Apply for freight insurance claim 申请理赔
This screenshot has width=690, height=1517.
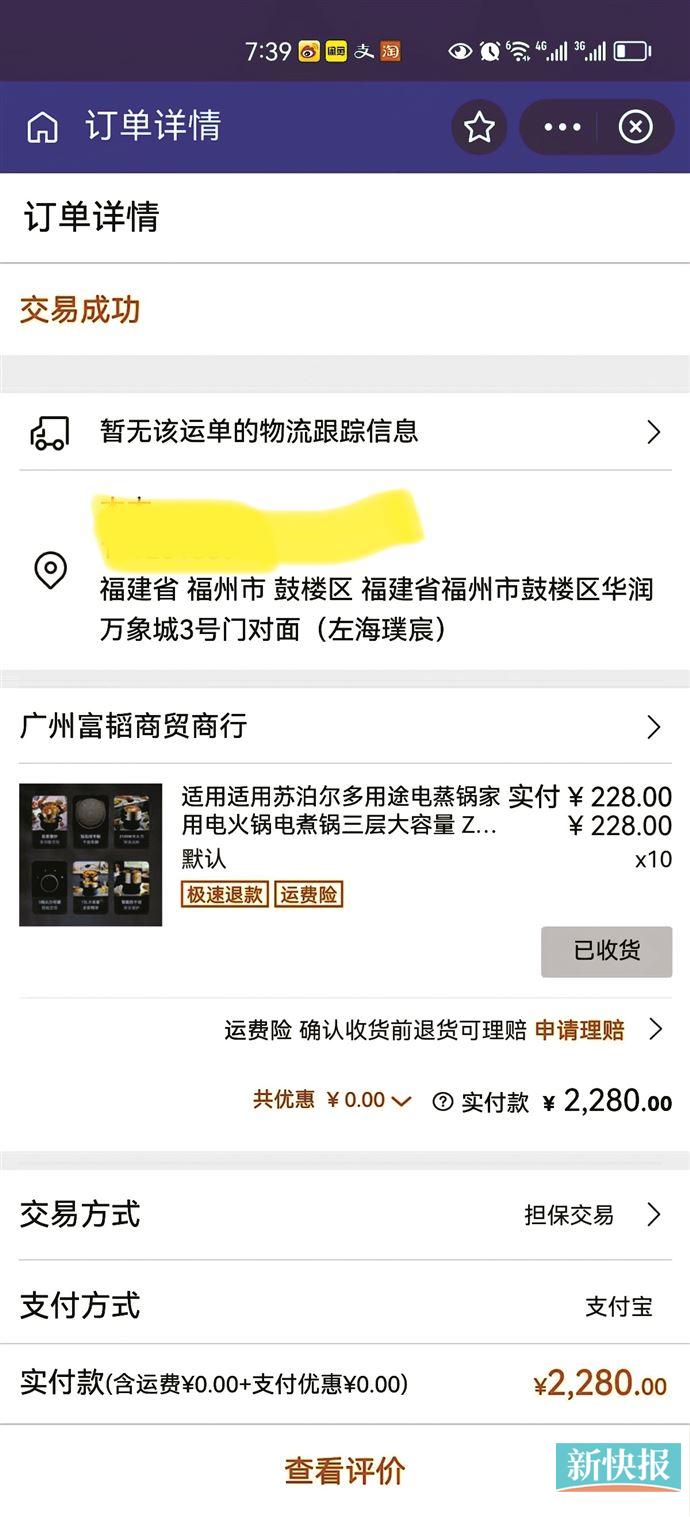(580, 1030)
